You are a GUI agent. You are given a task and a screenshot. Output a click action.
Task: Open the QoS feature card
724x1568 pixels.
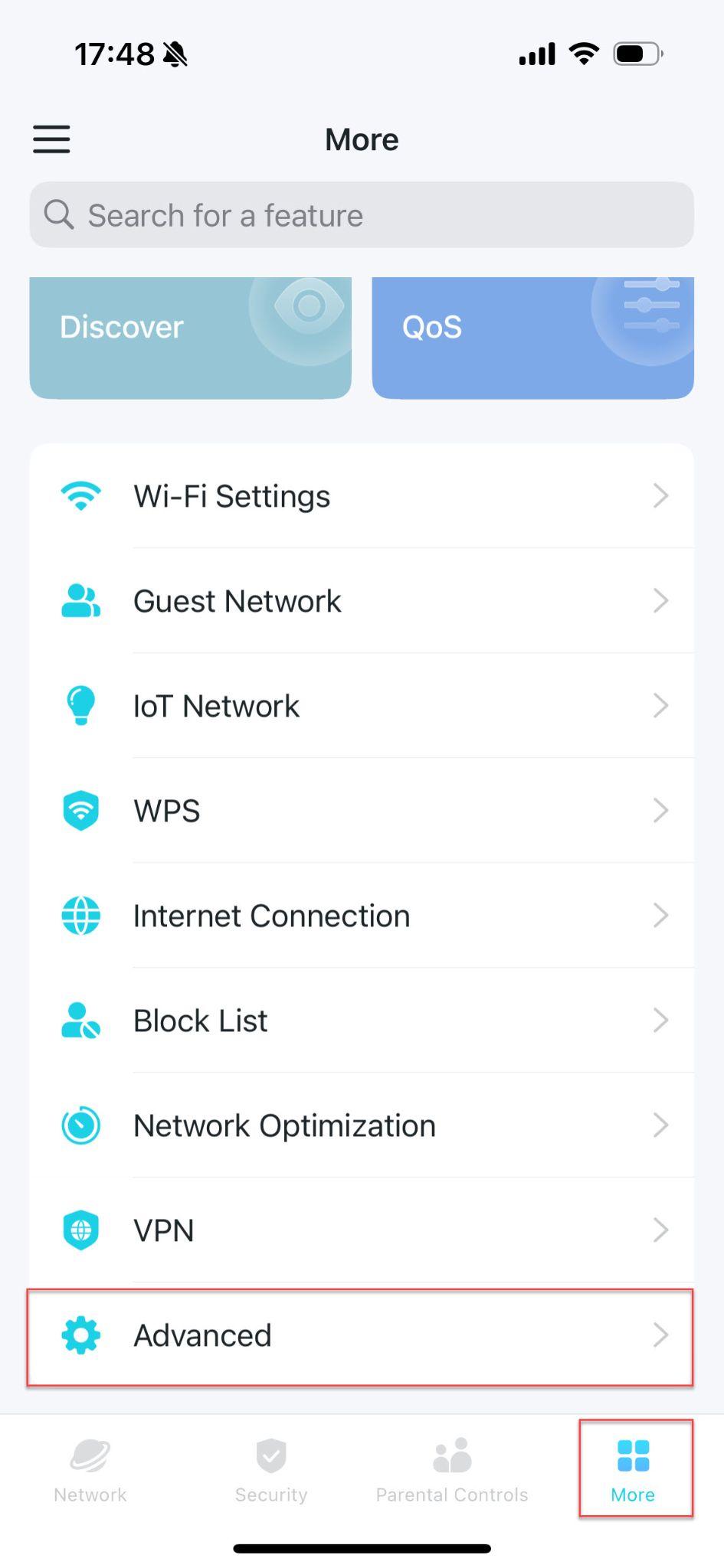pos(532,337)
